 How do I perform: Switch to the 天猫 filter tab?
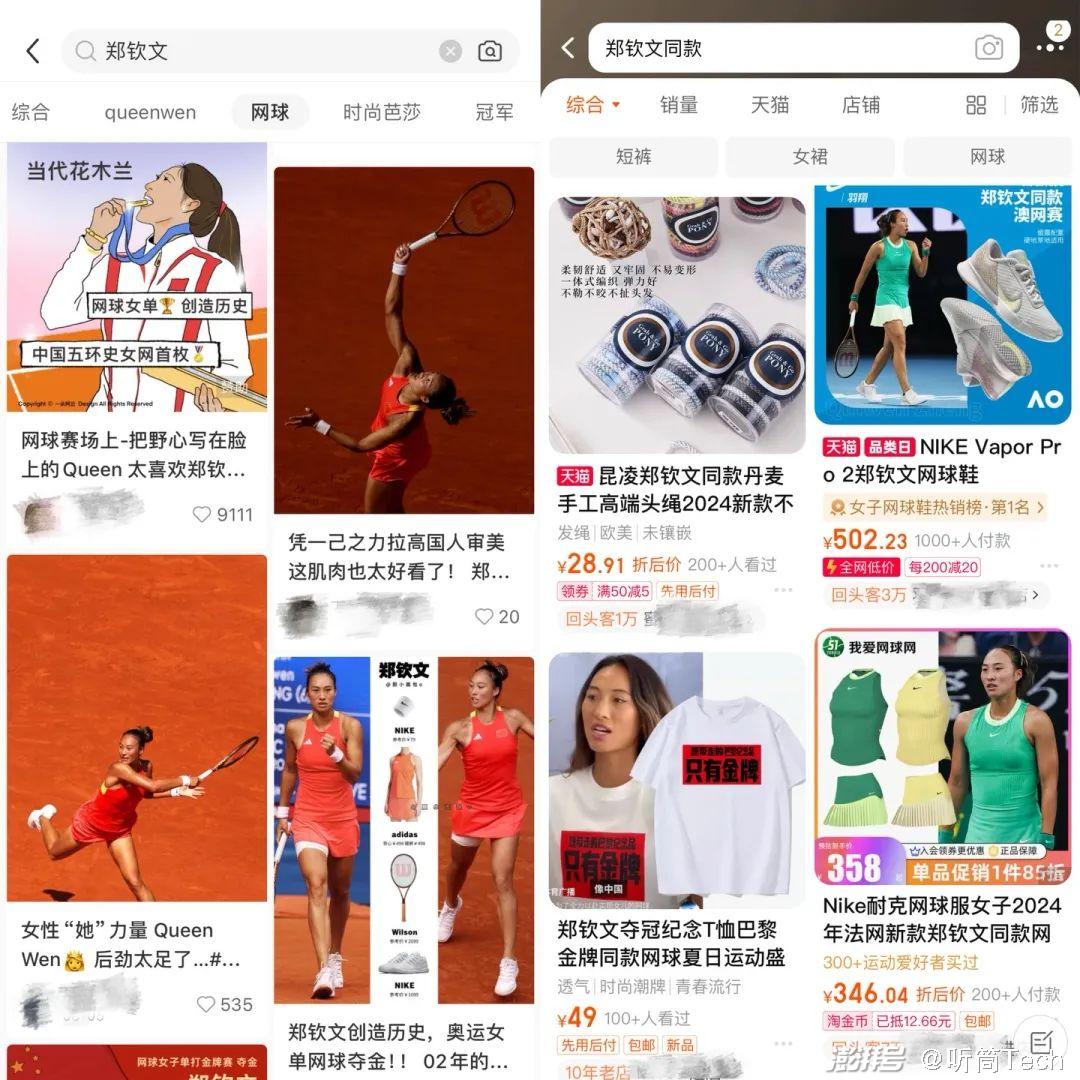(x=770, y=105)
